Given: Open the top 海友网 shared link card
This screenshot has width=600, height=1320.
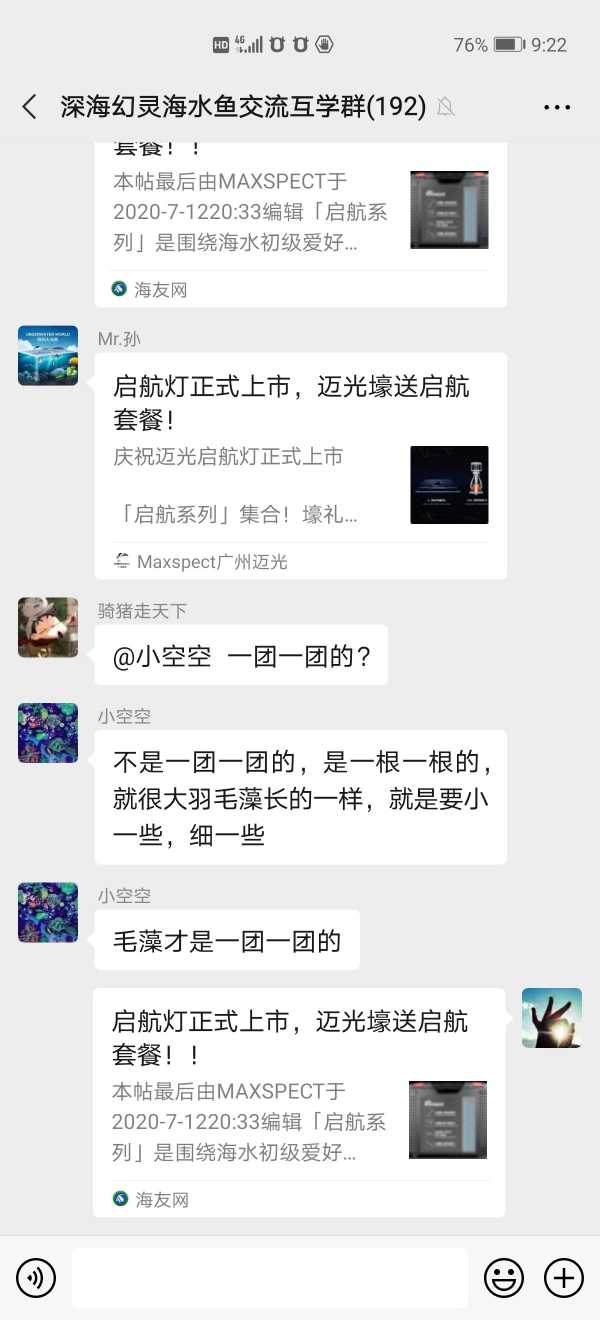Looking at the screenshot, I should (300, 220).
